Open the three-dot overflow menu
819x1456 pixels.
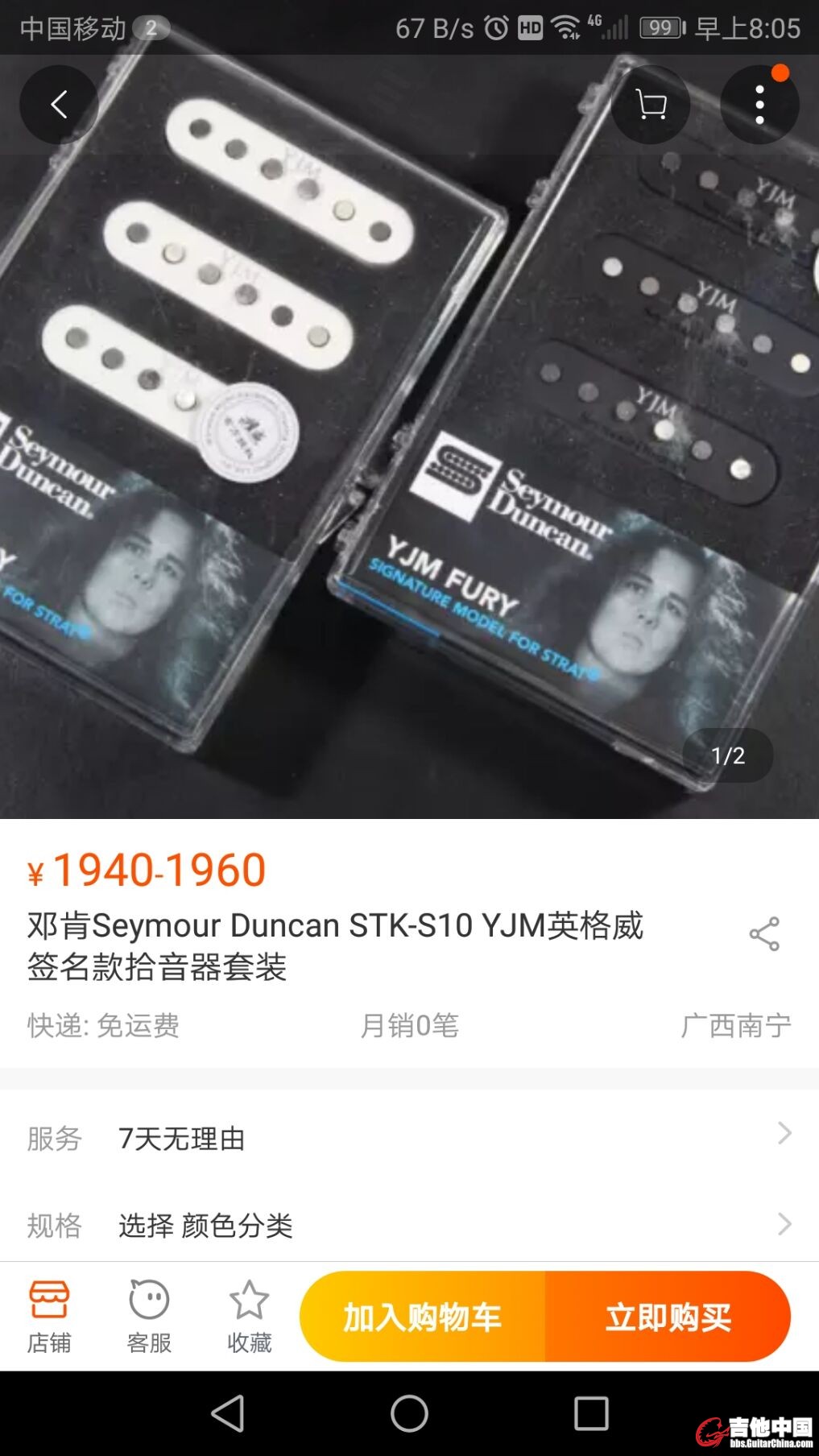pos(759,105)
